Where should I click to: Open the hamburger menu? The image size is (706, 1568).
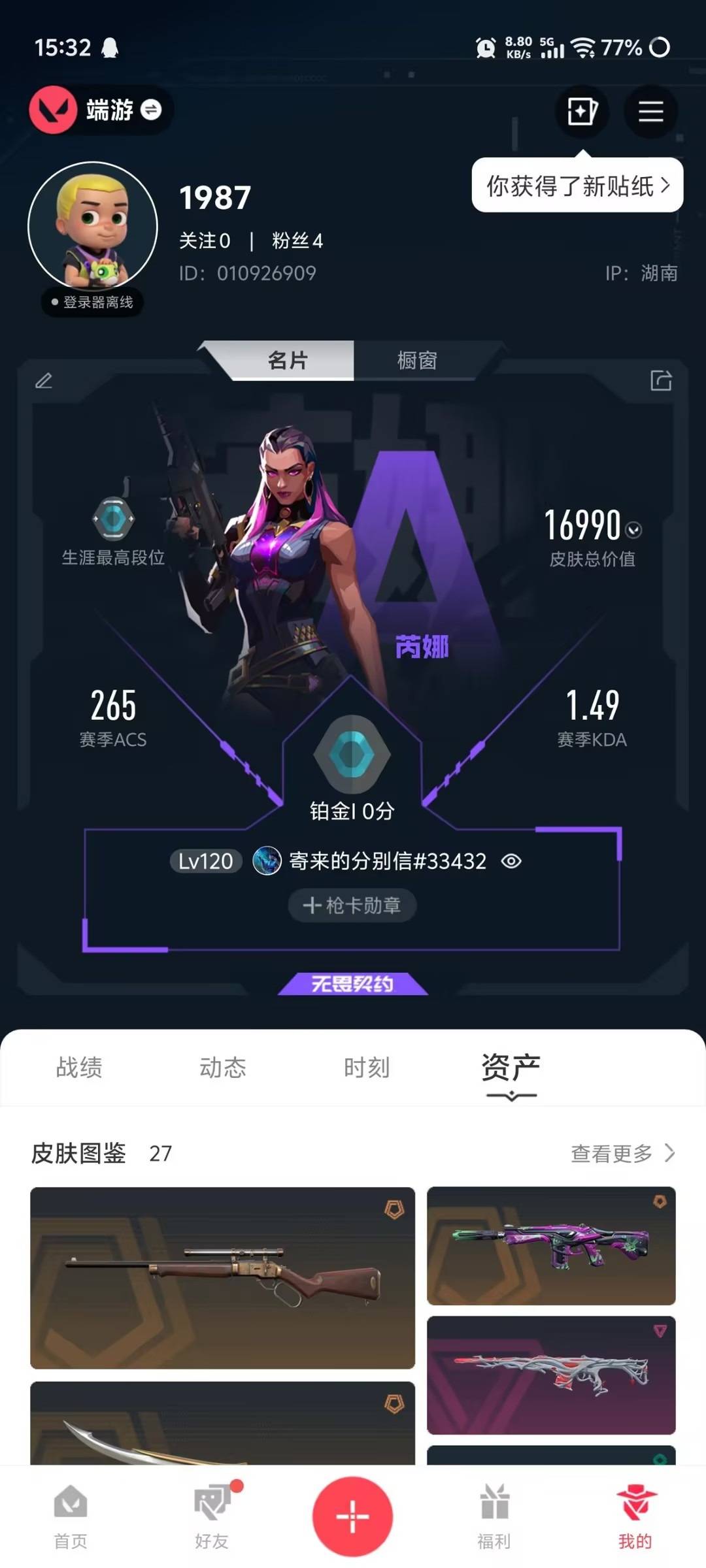(x=650, y=111)
